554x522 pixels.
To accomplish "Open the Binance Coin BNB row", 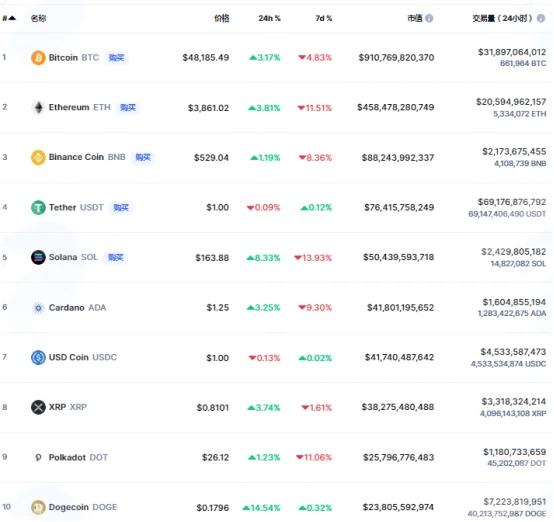I will click(276, 158).
